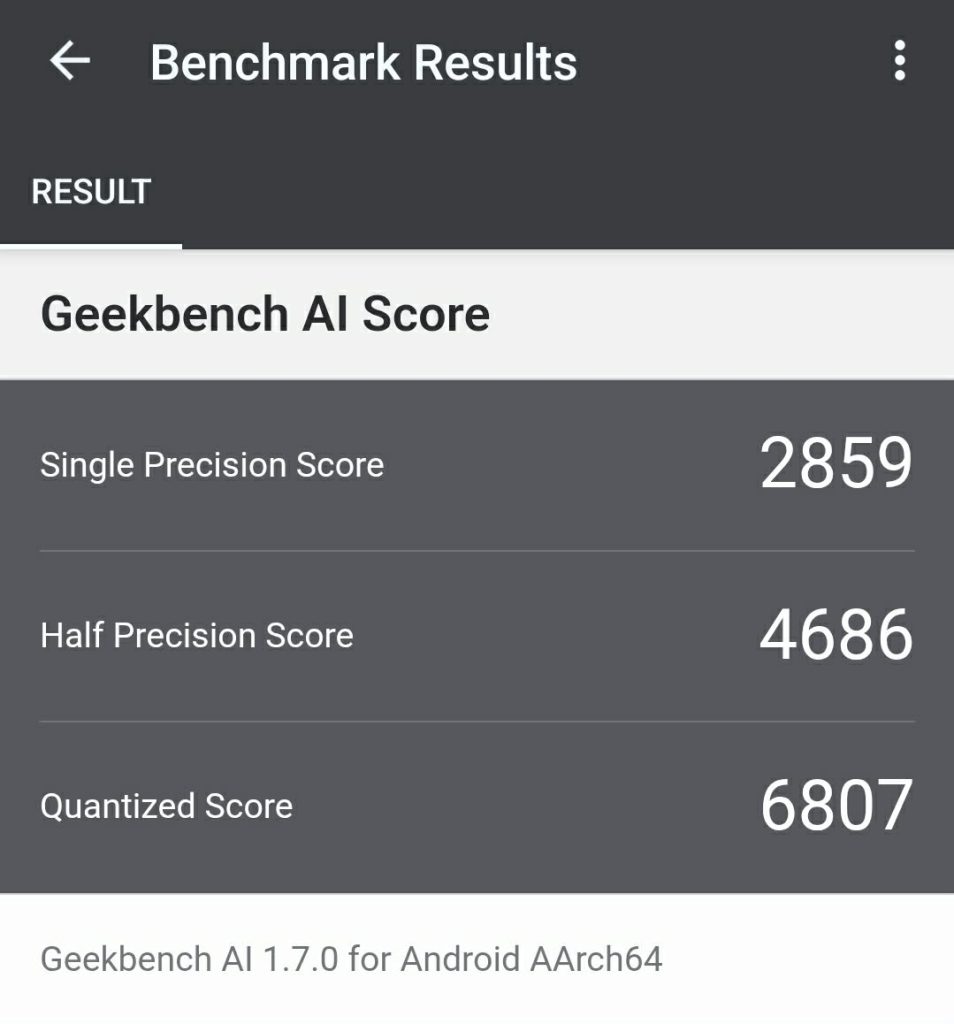Image resolution: width=954 pixels, height=1024 pixels.
Task: Select the RESULT tab
Action: click(x=91, y=192)
